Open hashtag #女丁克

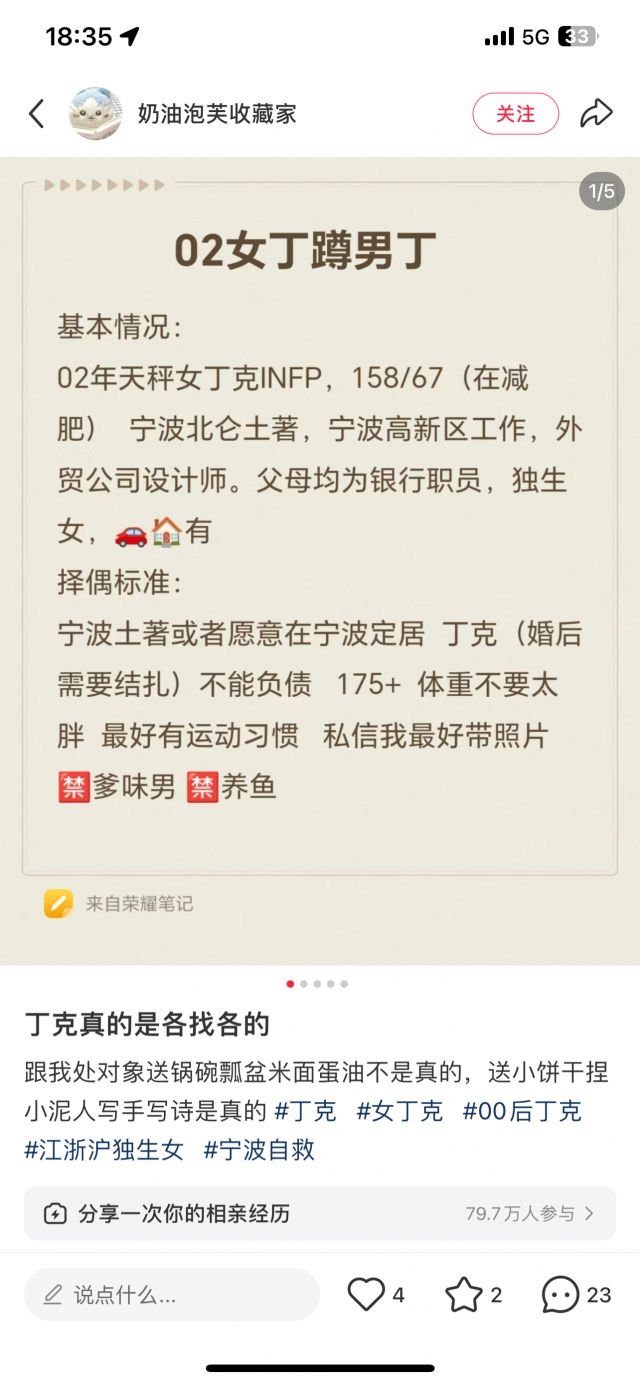point(399,1111)
